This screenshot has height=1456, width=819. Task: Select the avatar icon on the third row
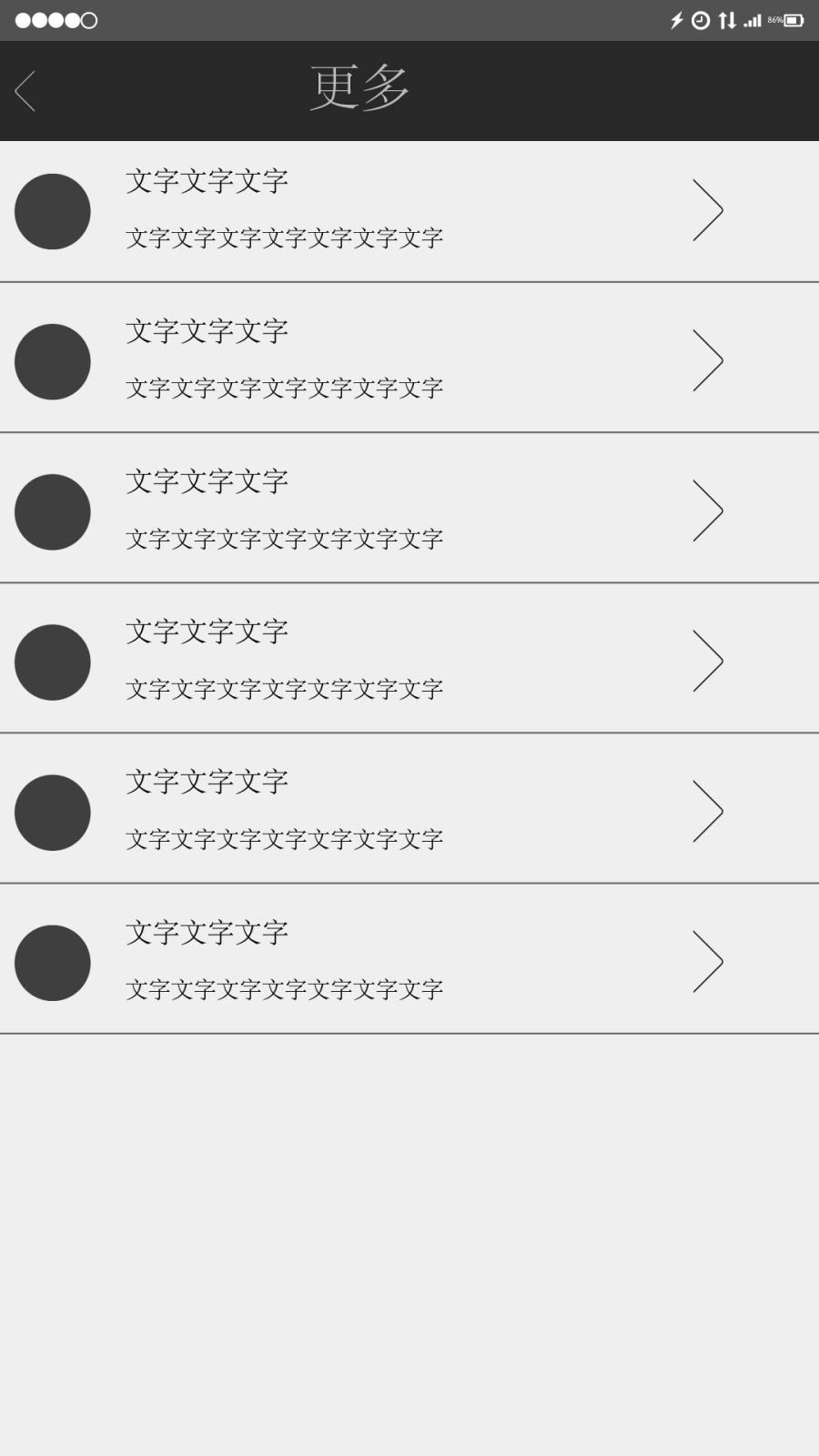pos(52,511)
